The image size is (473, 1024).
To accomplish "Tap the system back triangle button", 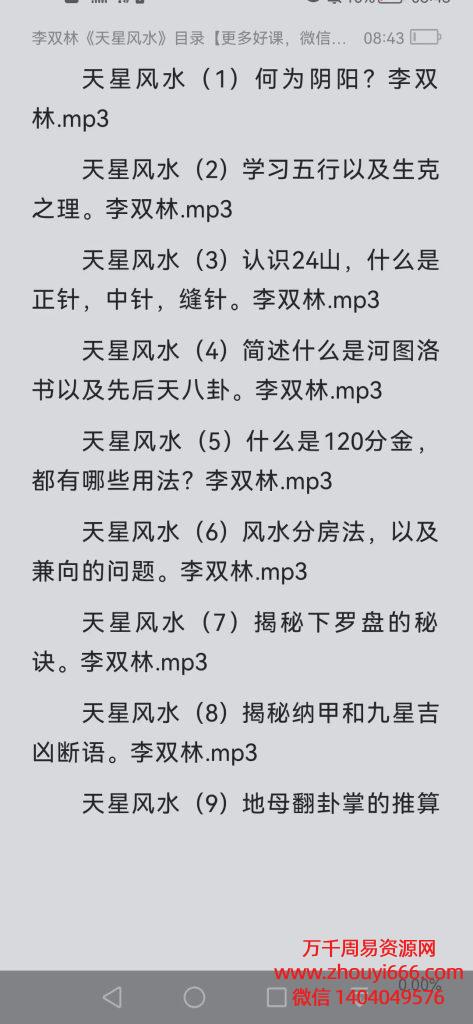I will tap(112, 997).
